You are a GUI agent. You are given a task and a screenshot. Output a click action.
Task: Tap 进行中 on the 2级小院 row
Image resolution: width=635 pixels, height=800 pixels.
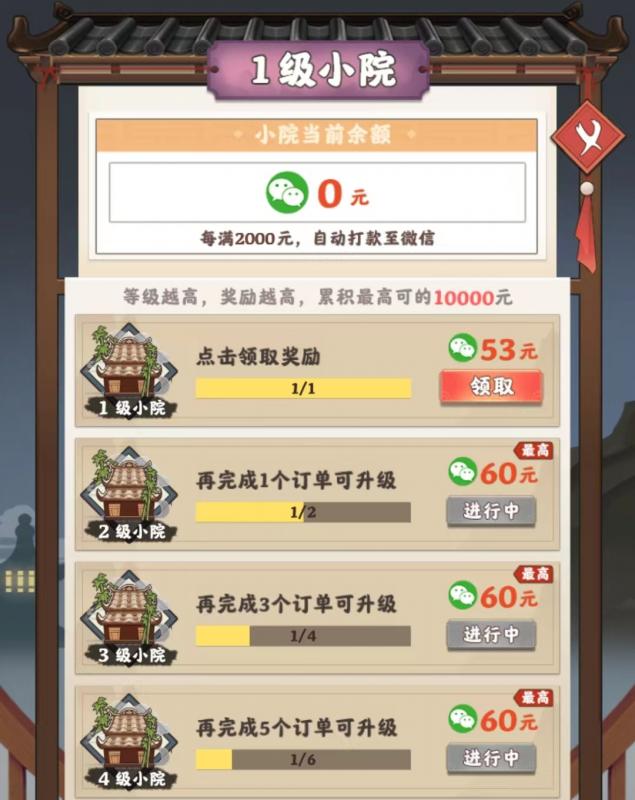pos(491,510)
